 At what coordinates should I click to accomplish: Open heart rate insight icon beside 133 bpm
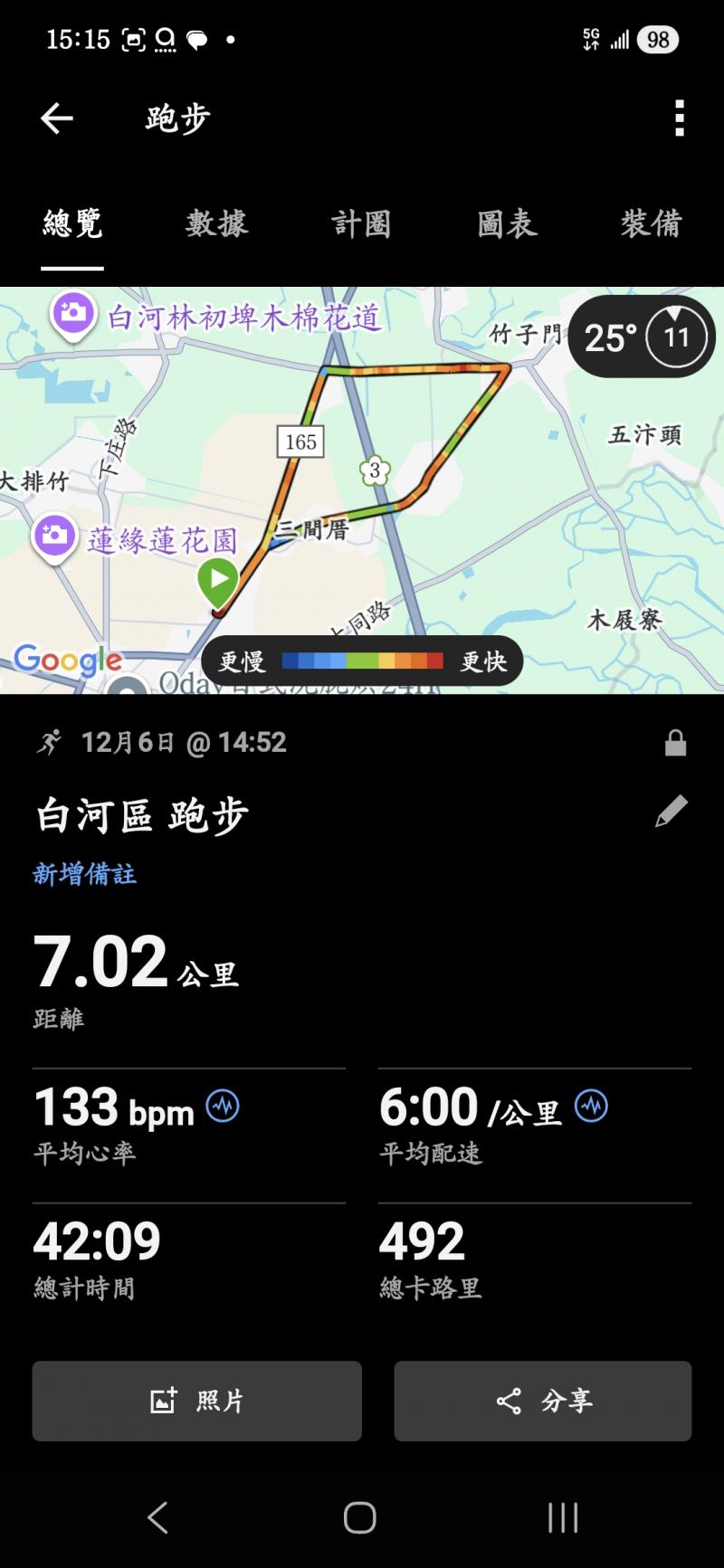coord(223,1106)
